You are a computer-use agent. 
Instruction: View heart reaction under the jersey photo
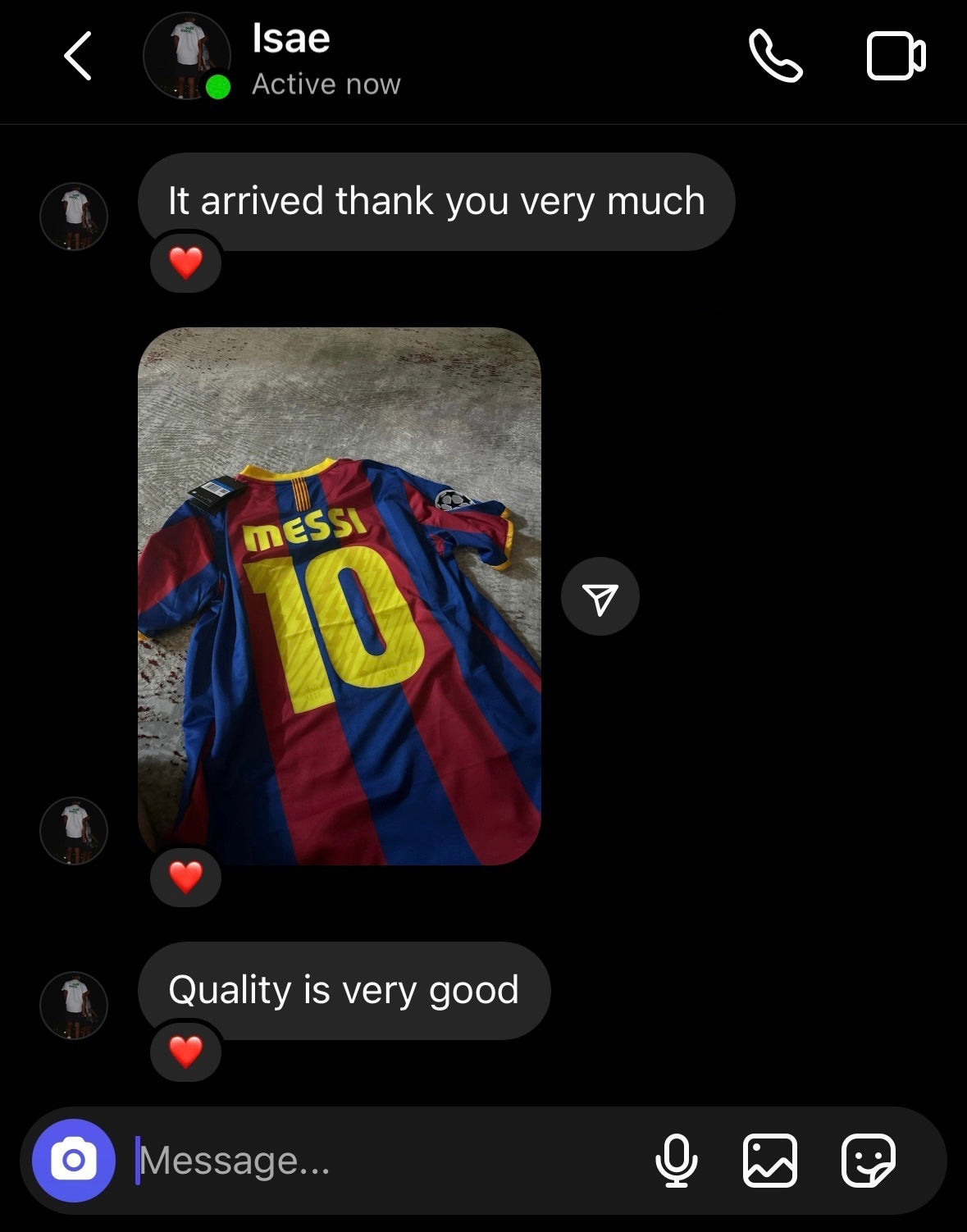pyautogui.click(x=186, y=877)
